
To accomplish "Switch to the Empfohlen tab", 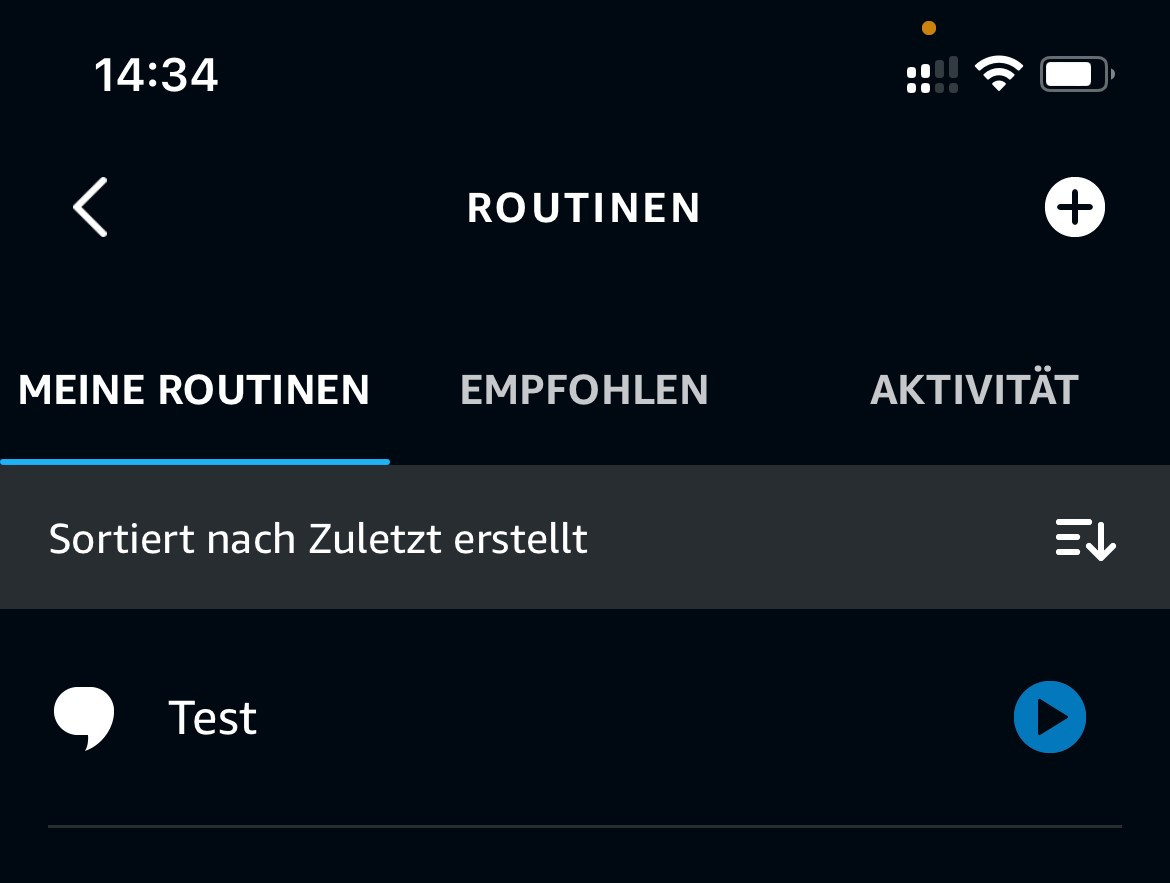I will (584, 390).
